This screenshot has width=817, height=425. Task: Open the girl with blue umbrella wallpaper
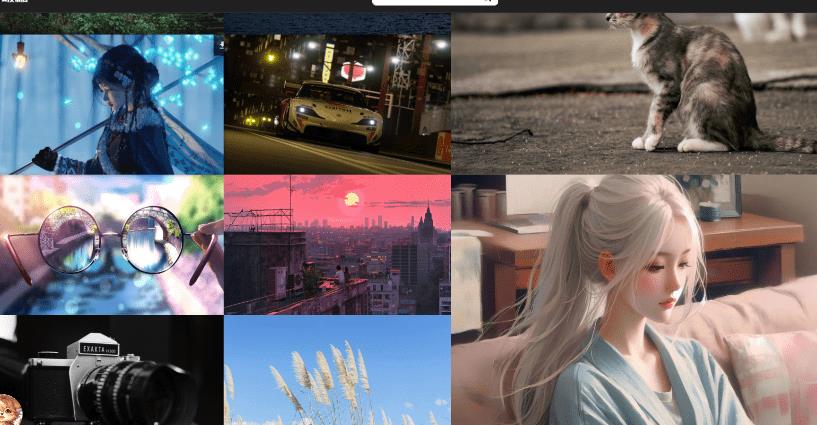pyautogui.click(x=111, y=104)
